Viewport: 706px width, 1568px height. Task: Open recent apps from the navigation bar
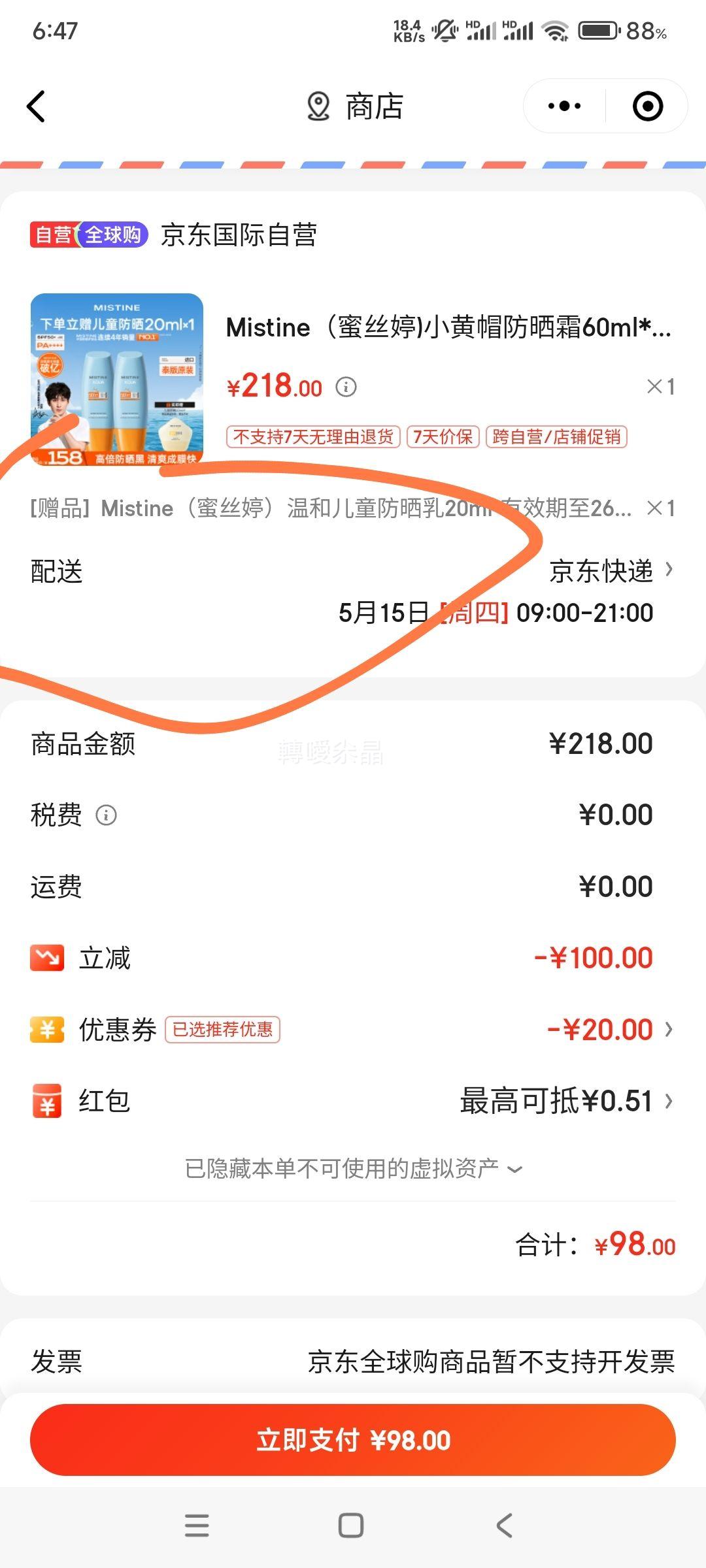[x=197, y=1526]
